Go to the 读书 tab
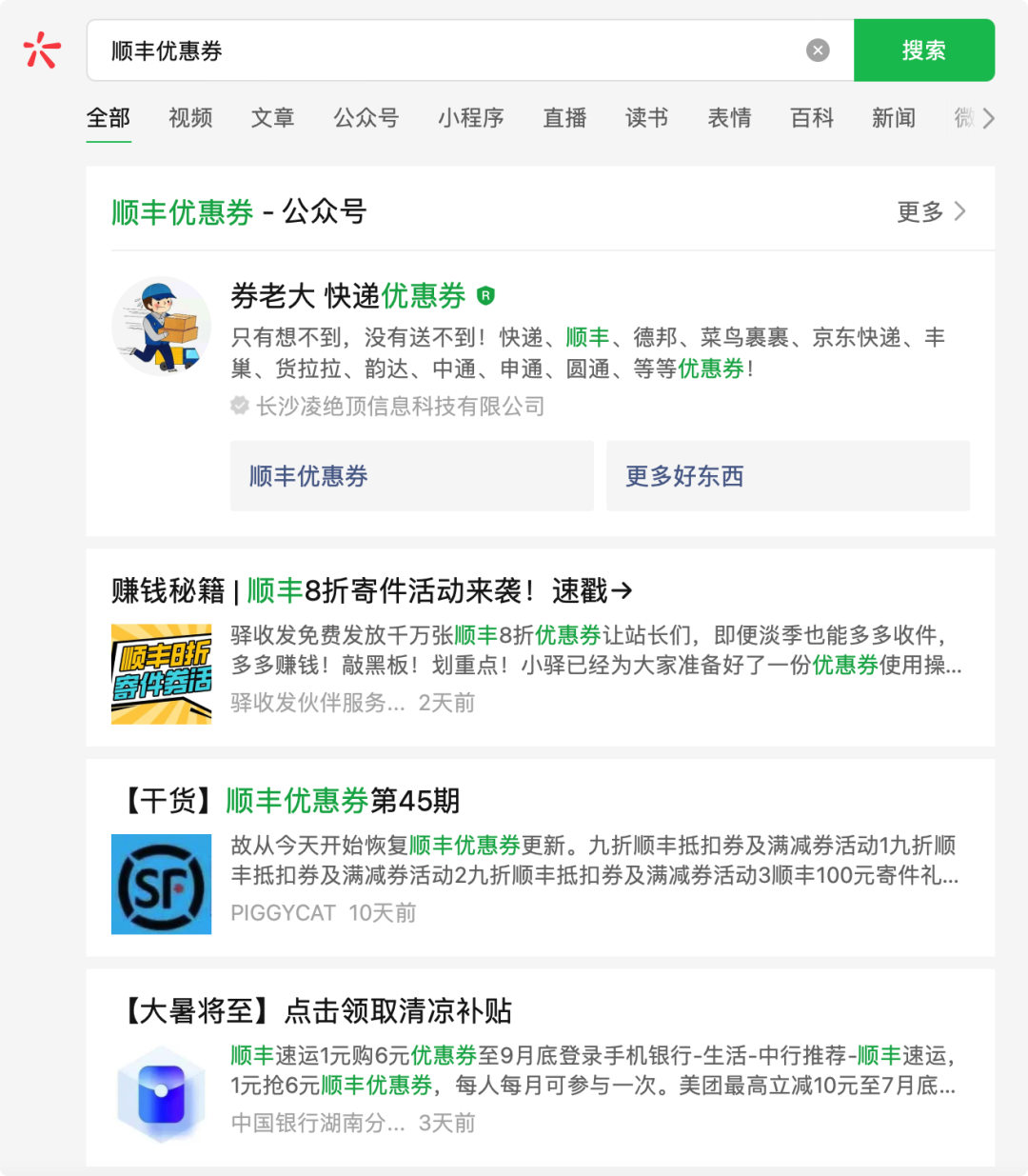Viewport: 1028px width, 1176px height. (x=646, y=118)
